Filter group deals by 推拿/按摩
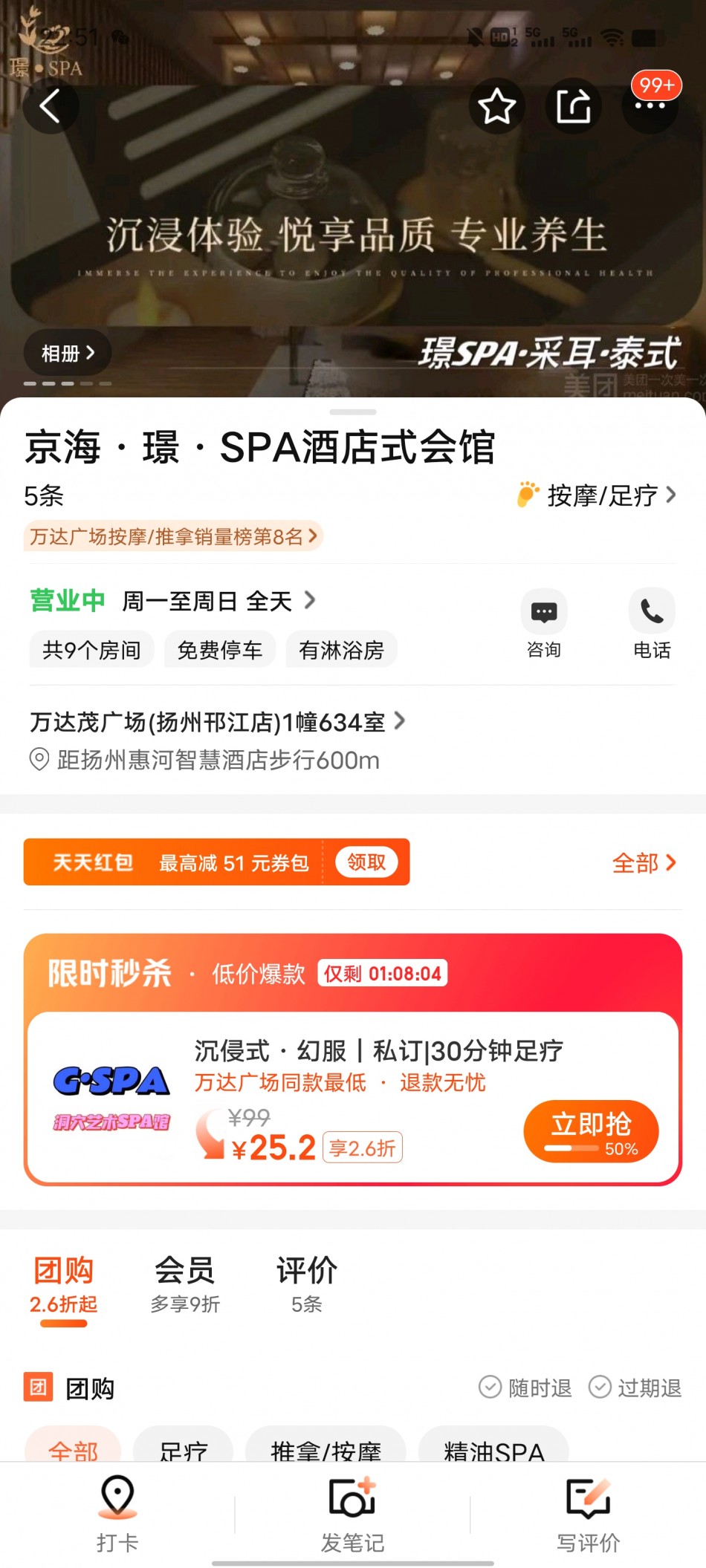Screen dimensions: 706x1568 326,1448
